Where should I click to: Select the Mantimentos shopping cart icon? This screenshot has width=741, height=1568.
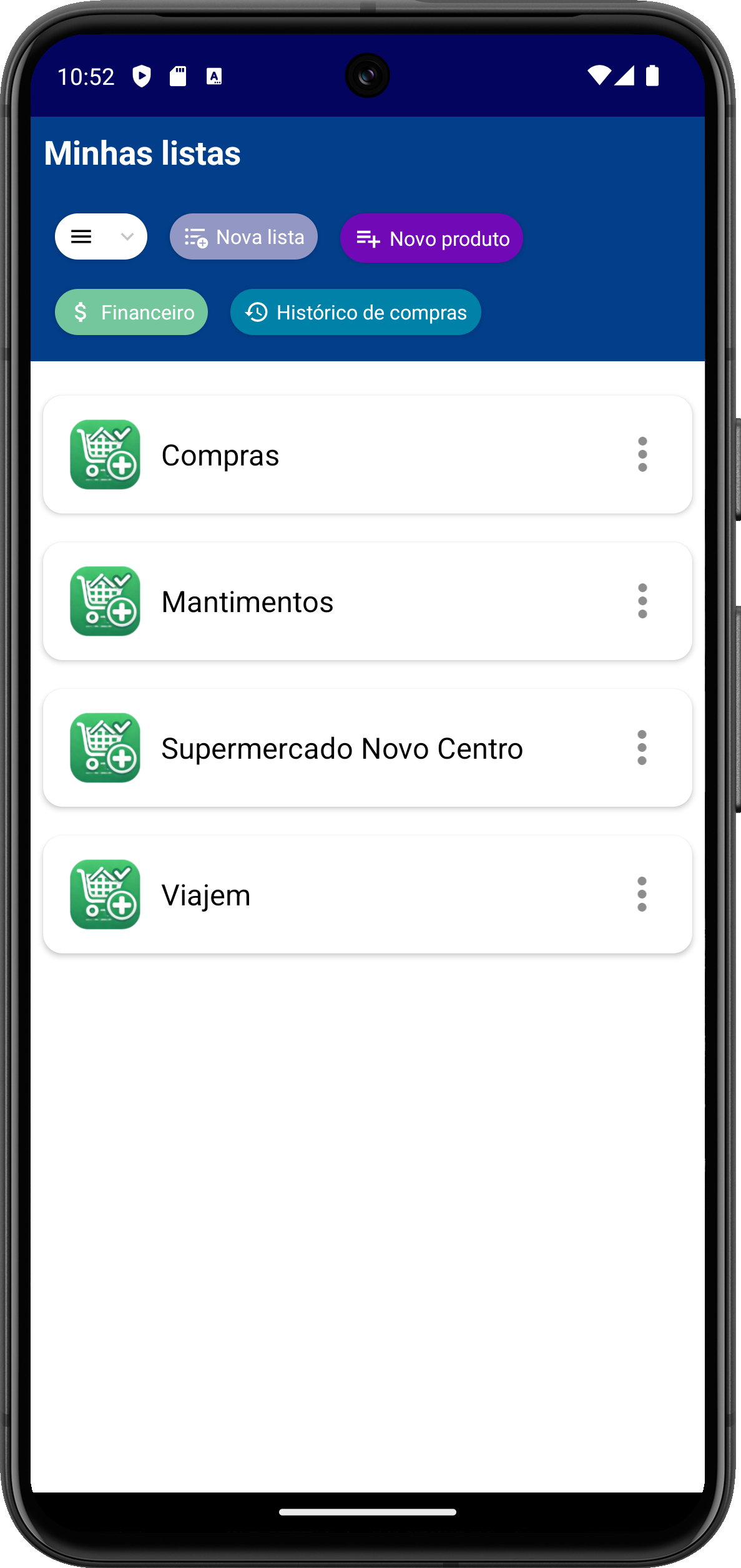tap(105, 601)
